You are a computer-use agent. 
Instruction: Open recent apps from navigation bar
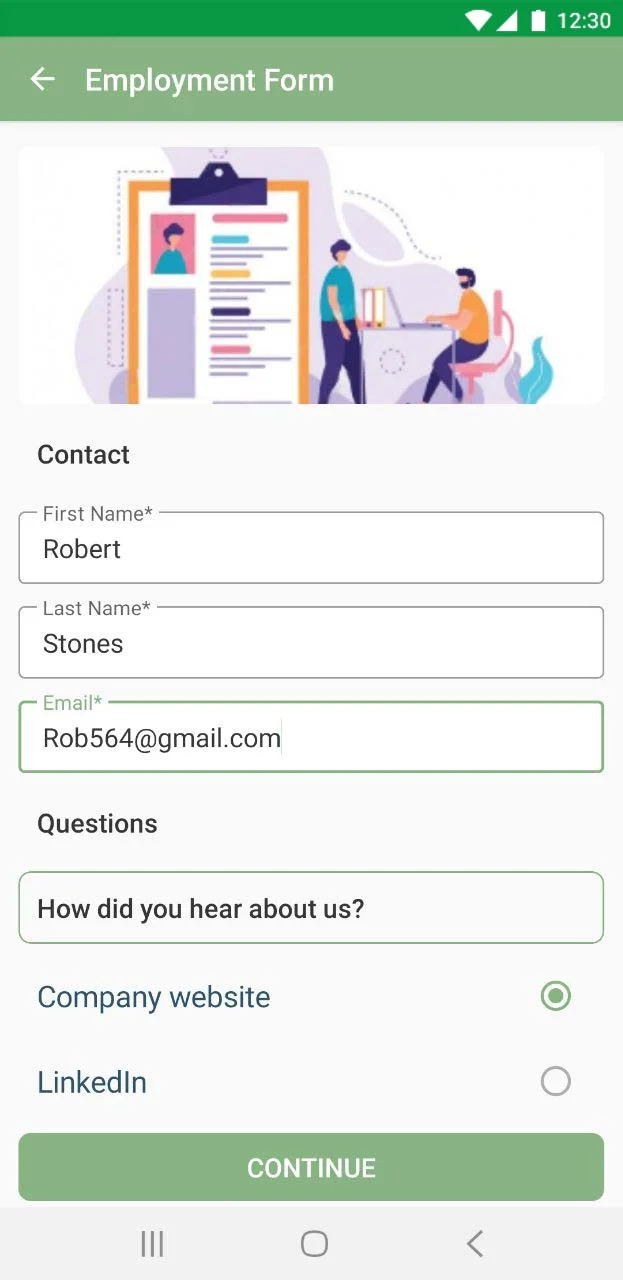click(152, 1243)
